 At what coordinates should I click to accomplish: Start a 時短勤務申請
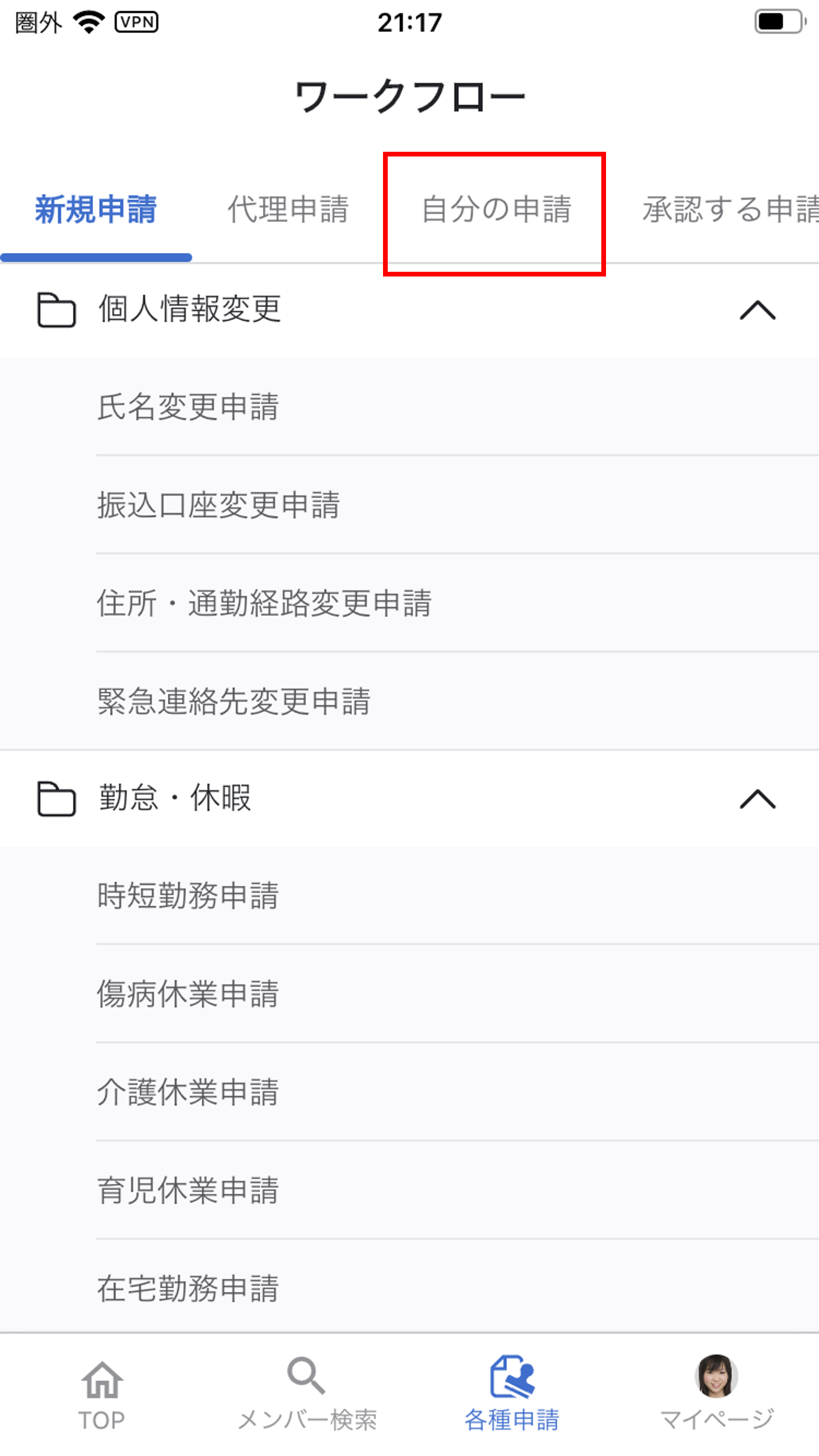click(409, 895)
